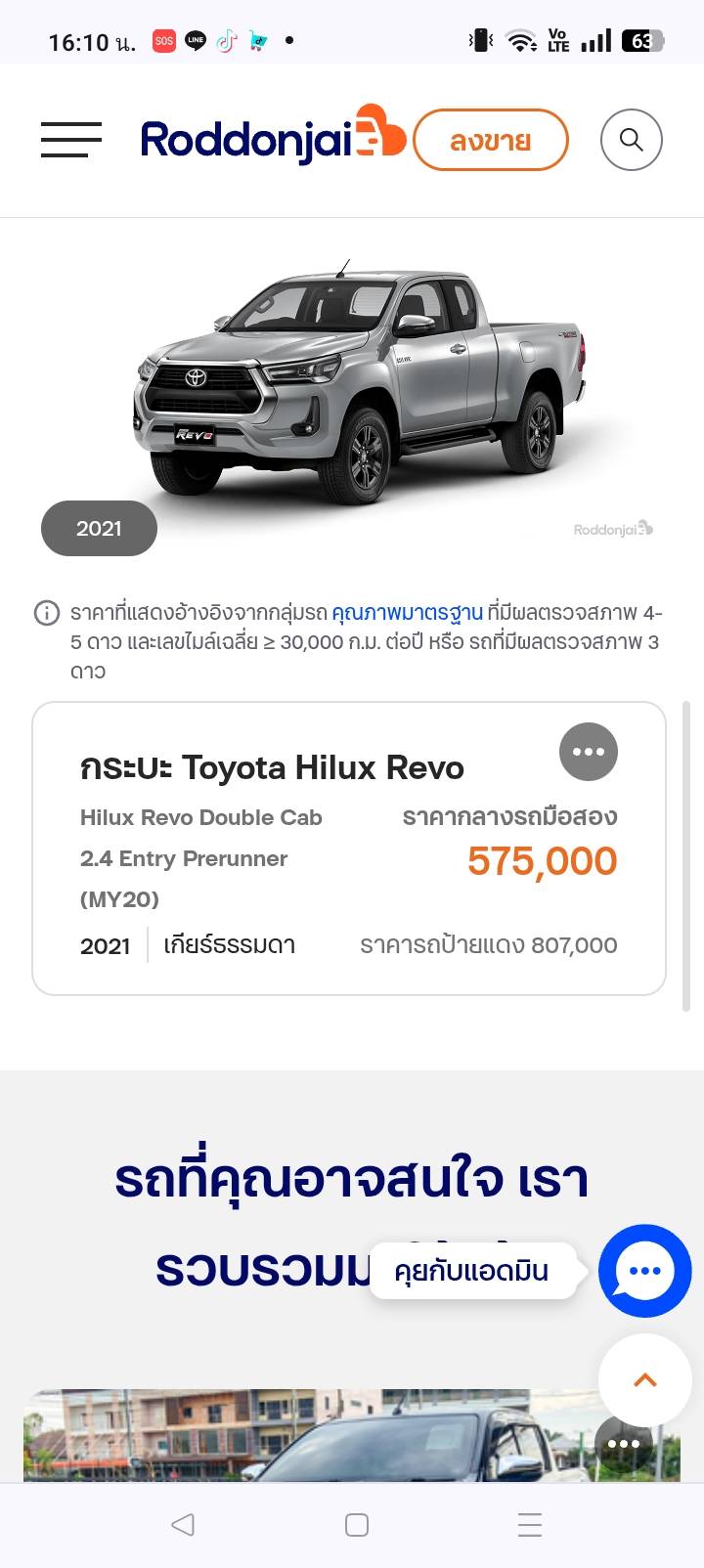Viewport: 704px width, 1568px height.
Task: Open the คุณภาพมาตรฐาน link
Action: [407, 613]
